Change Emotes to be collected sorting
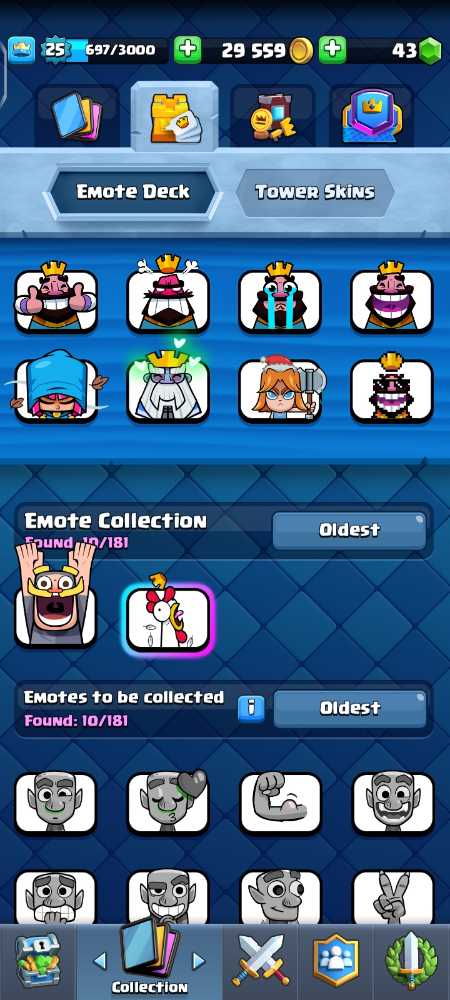This screenshot has height=1000, width=450. [349, 708]
